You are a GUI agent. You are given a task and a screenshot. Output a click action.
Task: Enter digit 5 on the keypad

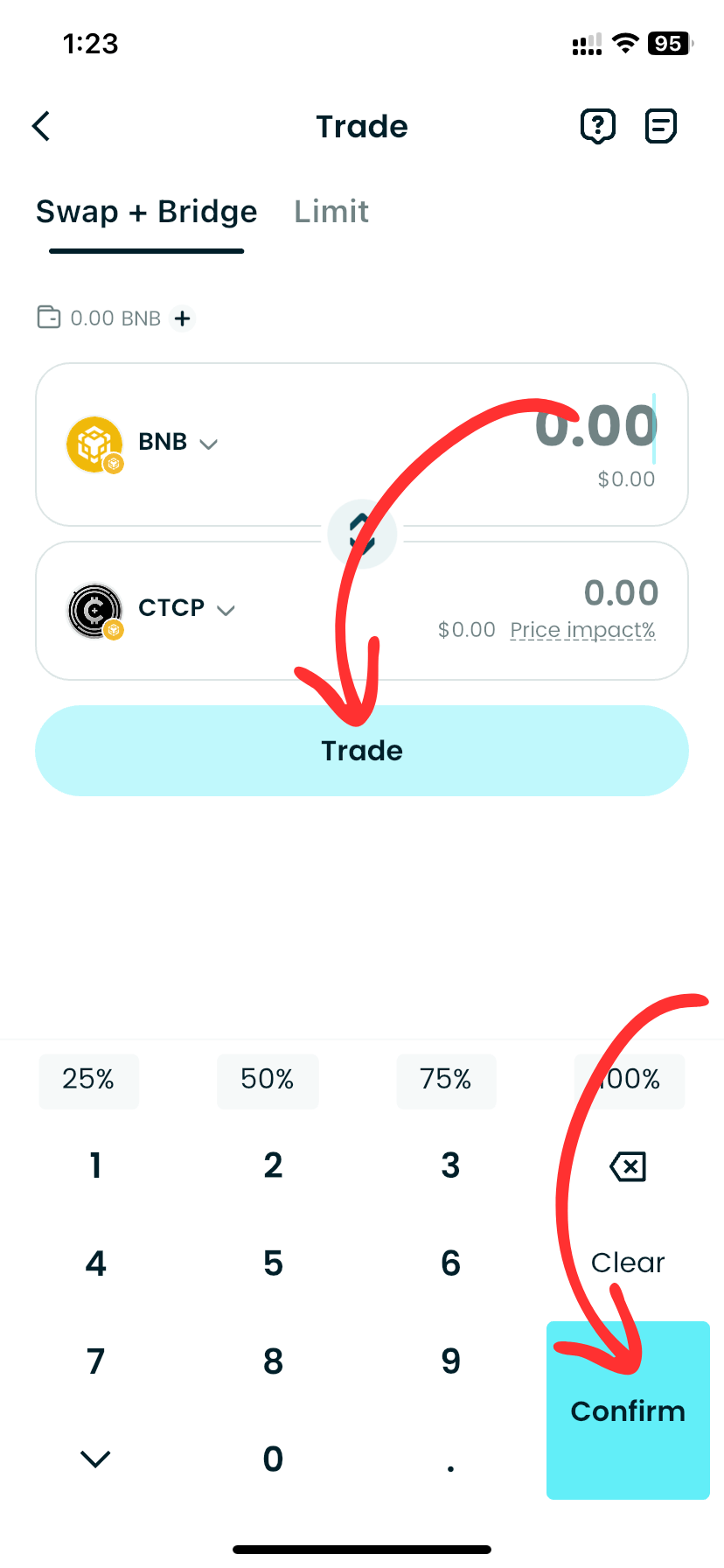273,1263
